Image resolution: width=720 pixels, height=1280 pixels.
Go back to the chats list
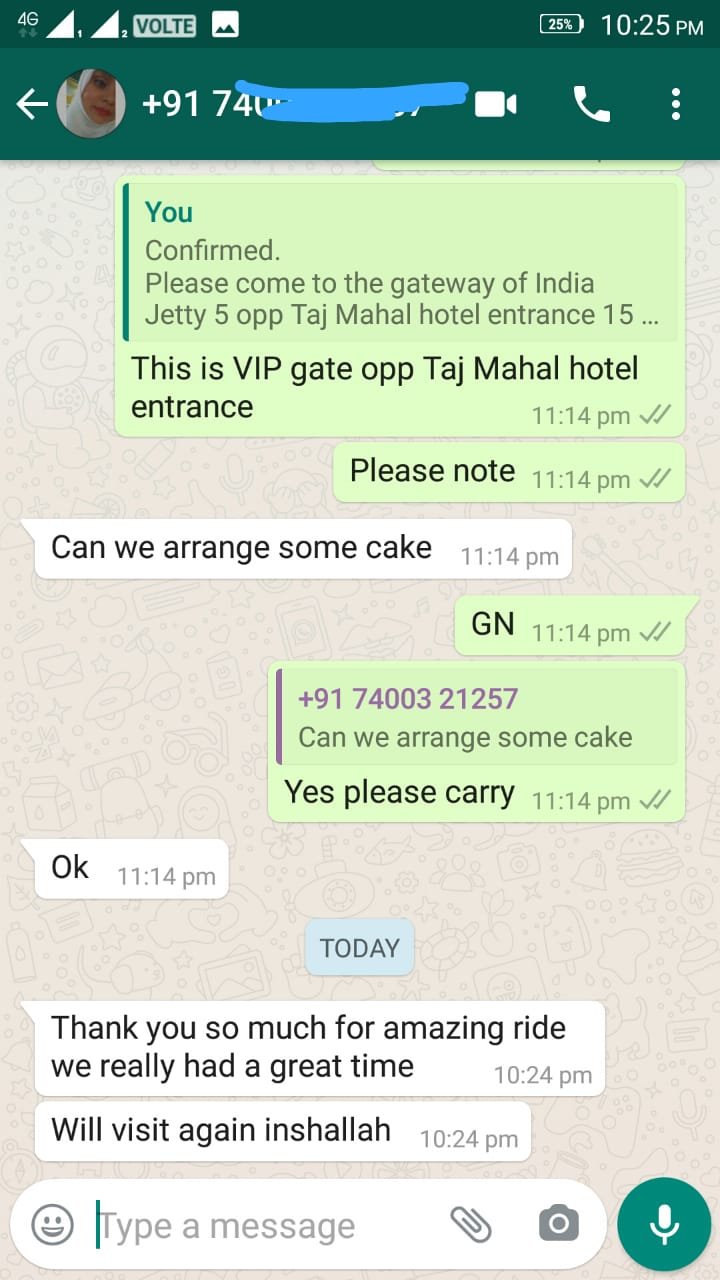[x=32, y=104]
